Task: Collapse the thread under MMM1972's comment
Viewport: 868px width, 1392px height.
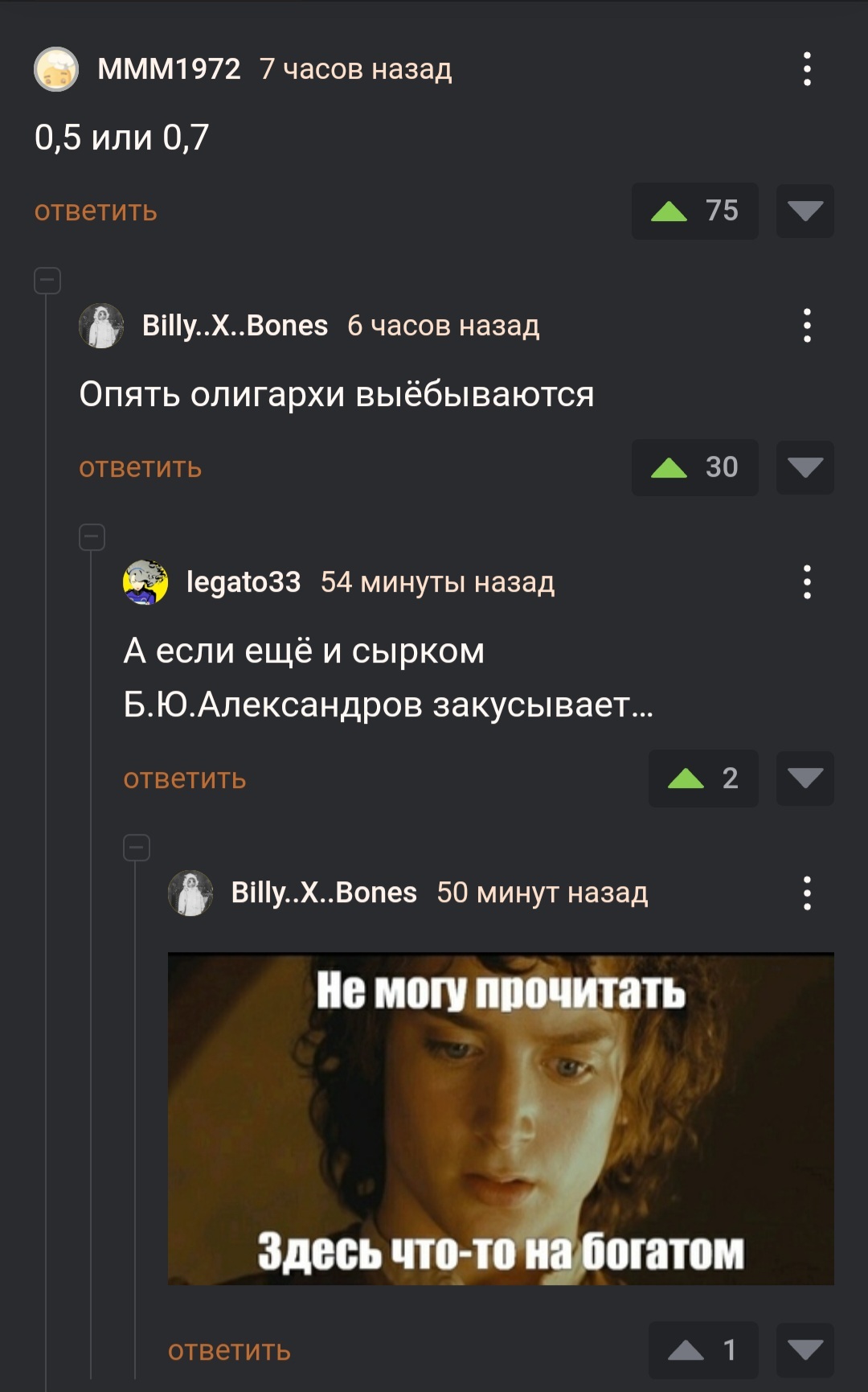Action: (x=47, y=281)
